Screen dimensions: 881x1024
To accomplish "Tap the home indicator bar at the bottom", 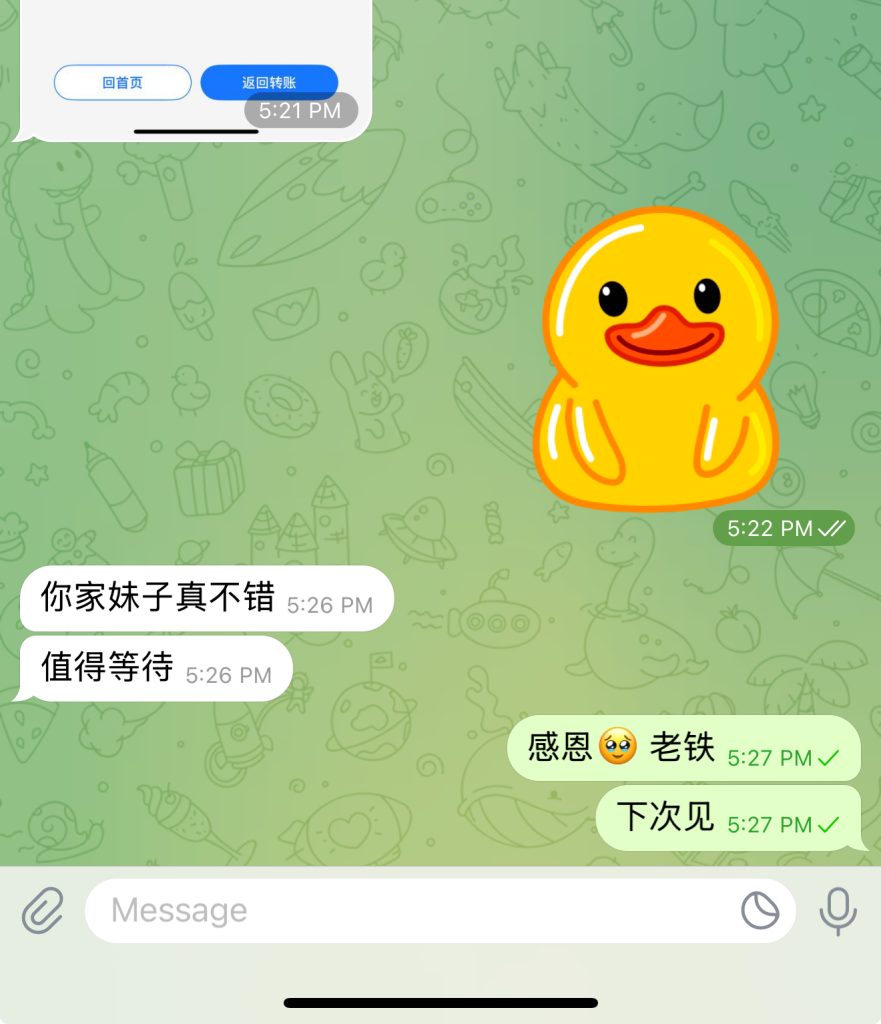I will click(440, 1001).
